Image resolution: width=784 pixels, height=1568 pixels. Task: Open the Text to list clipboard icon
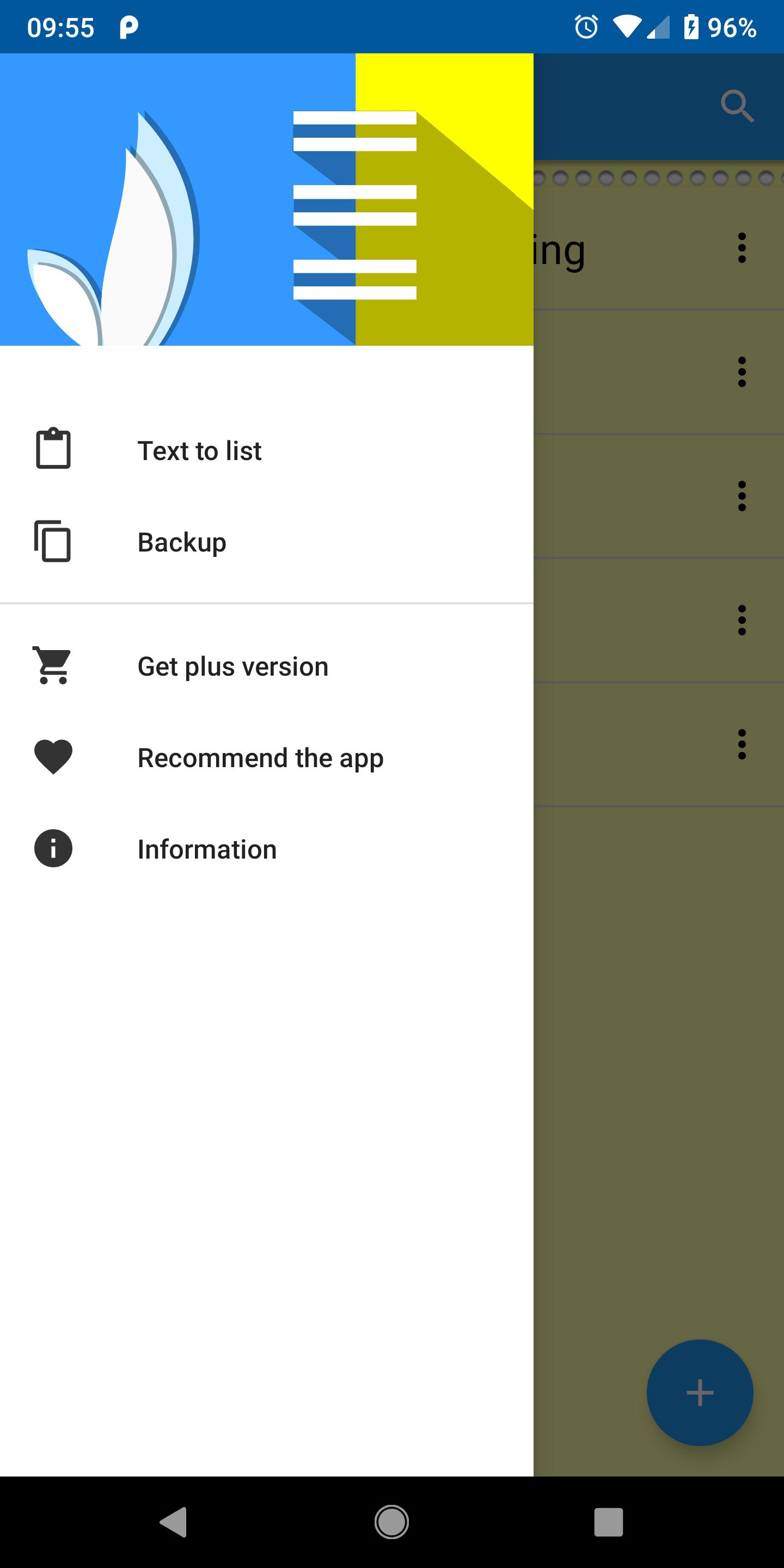53,450
